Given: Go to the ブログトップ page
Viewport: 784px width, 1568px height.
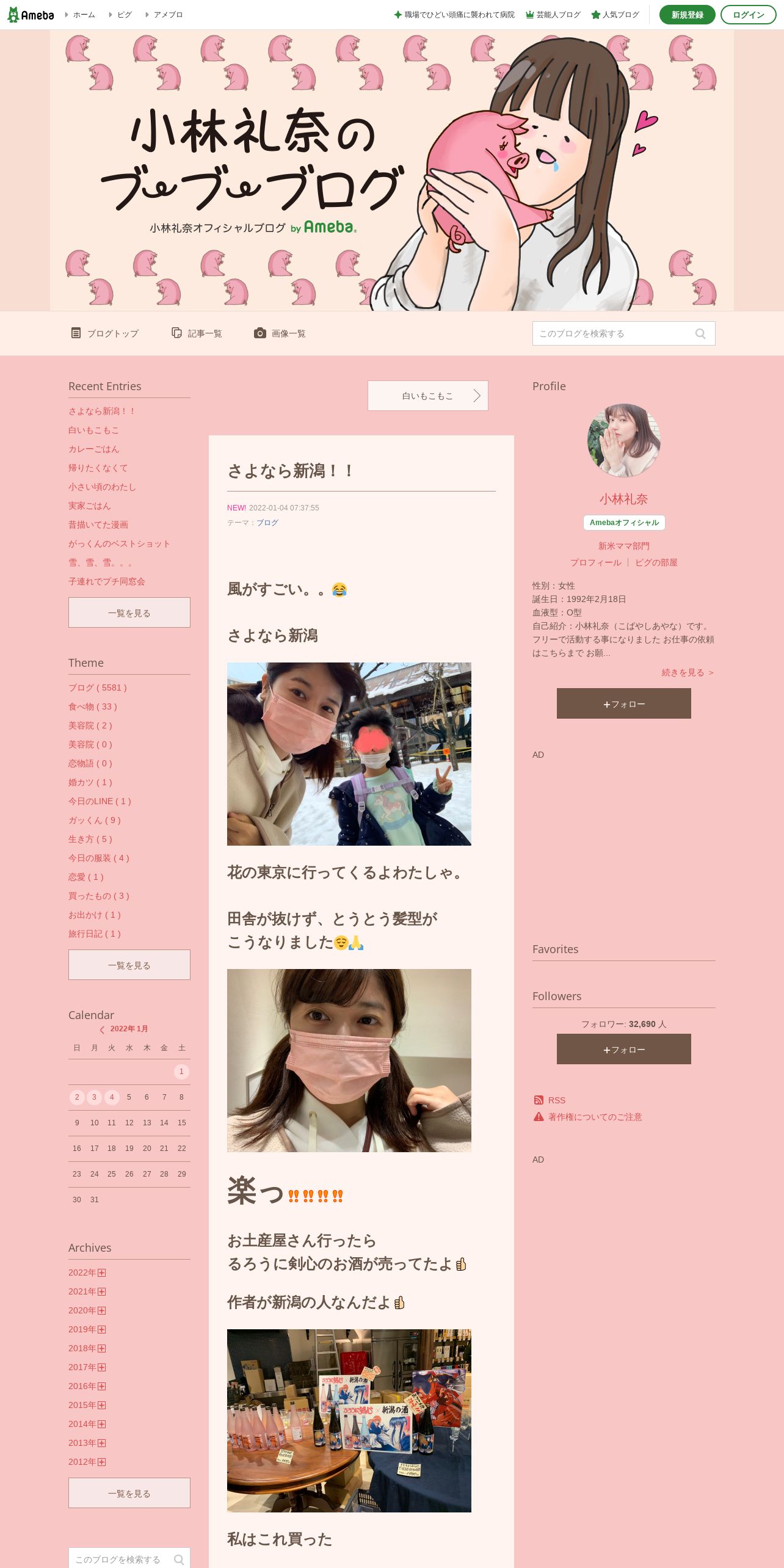Looking at the screenshot, I should 104,333.
